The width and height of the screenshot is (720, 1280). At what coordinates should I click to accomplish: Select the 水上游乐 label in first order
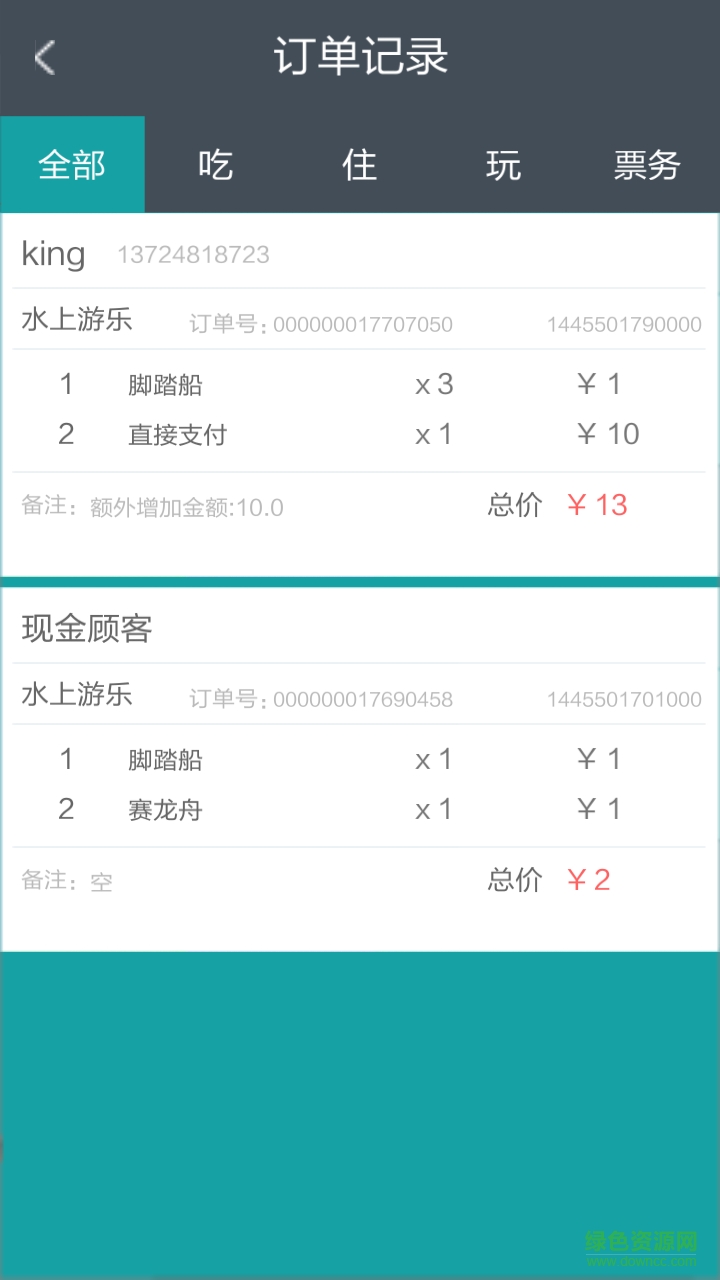tap(75, 320)
